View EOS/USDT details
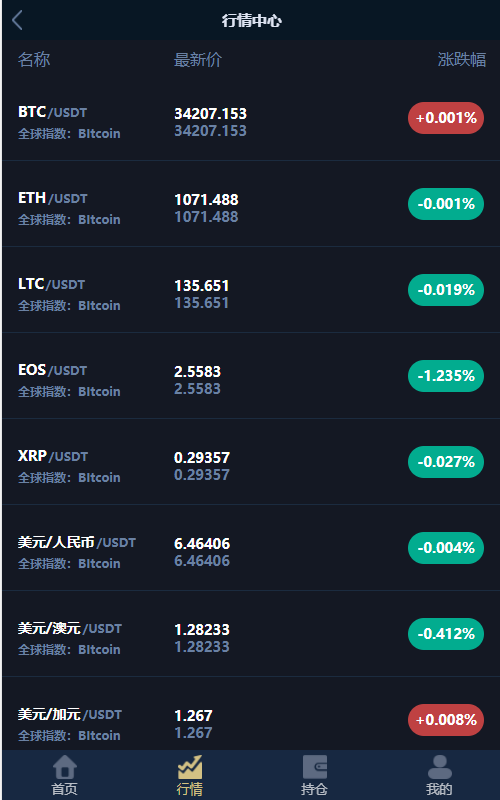 (251, 376)
